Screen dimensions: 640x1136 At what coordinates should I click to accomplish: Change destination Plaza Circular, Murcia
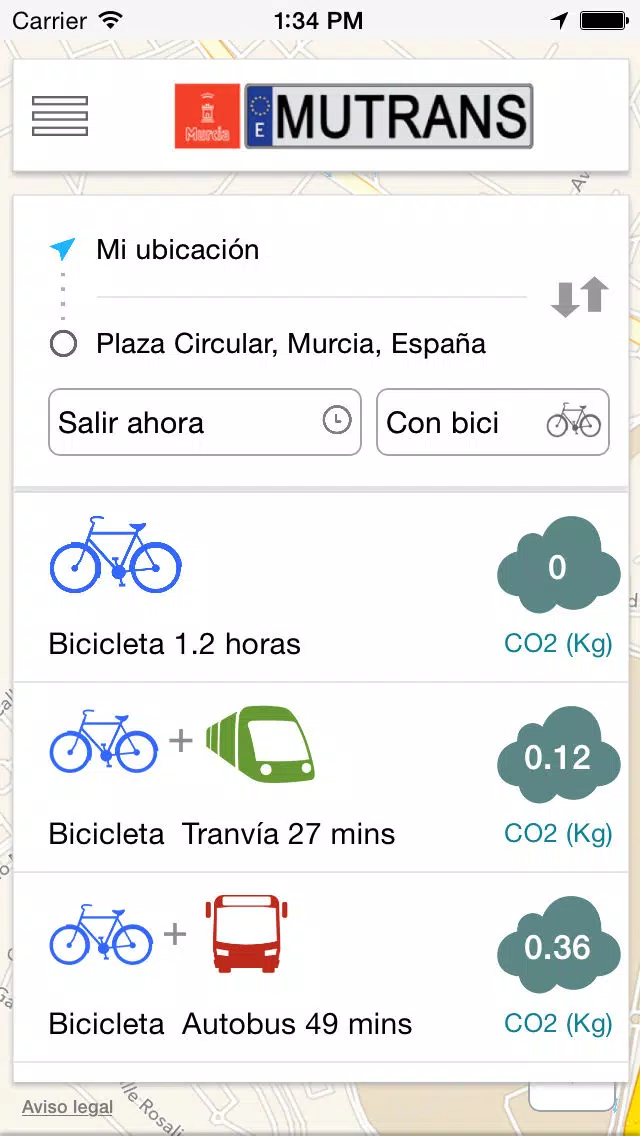coord(311,343)
